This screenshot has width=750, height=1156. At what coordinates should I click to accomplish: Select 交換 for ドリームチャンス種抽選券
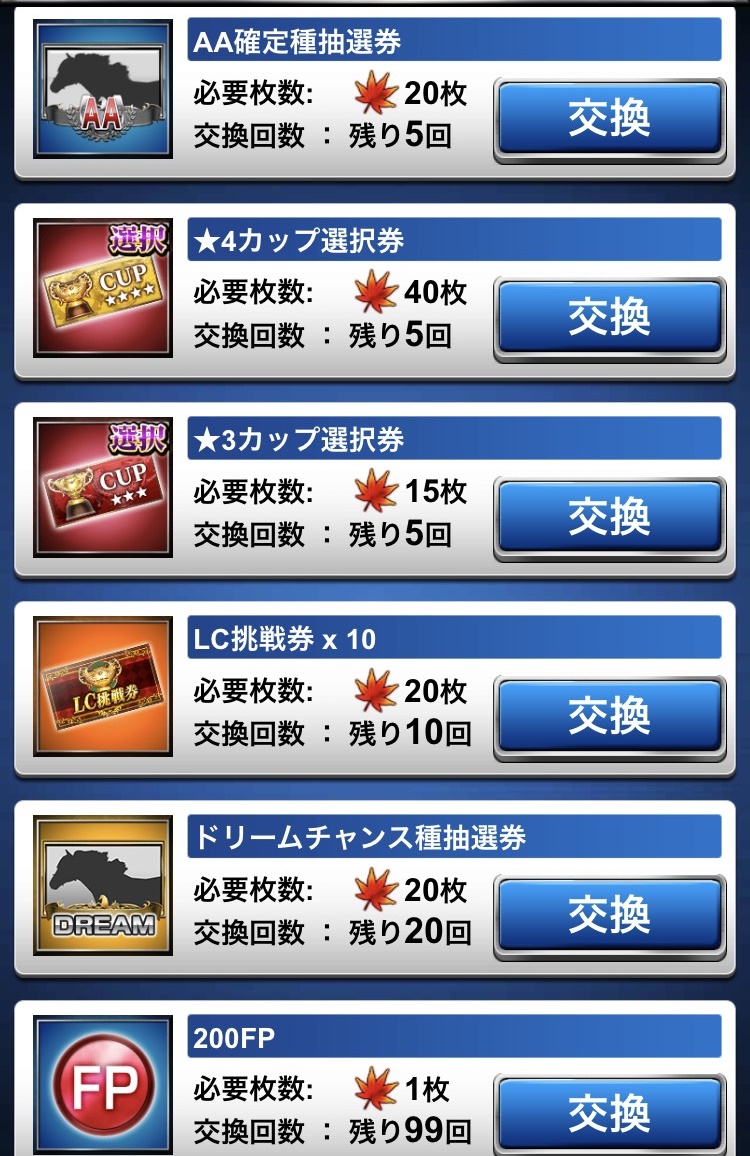coord(609,914)
